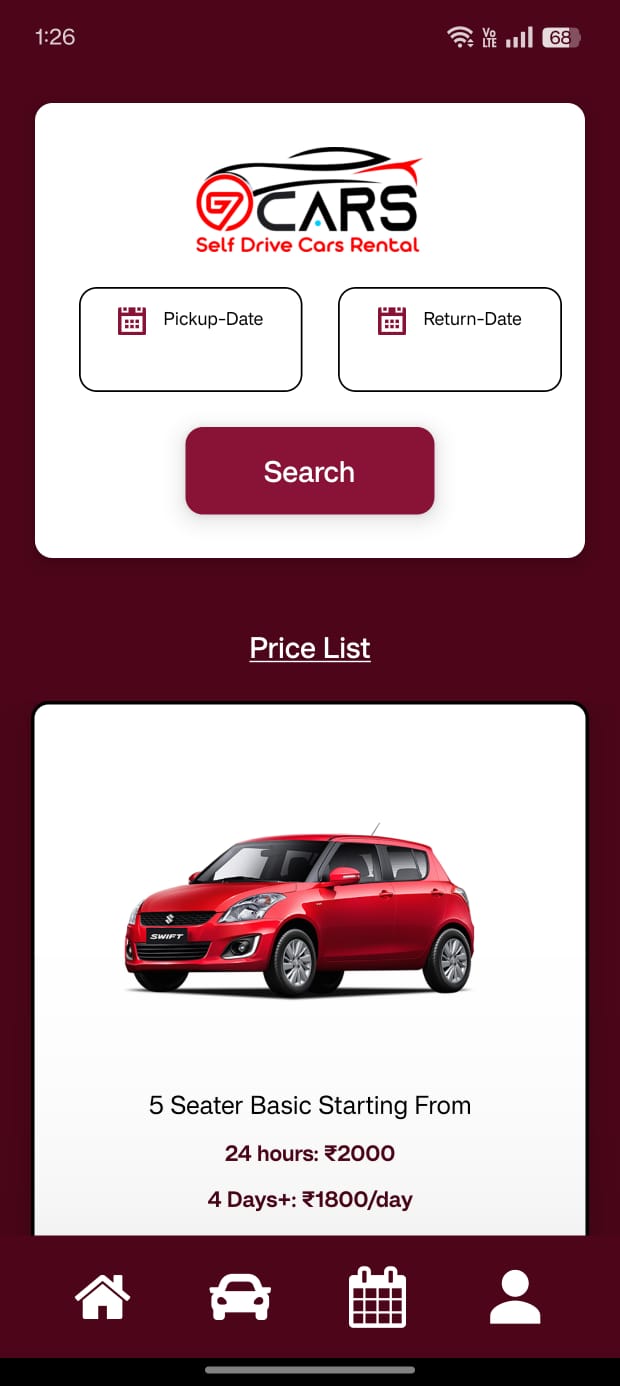Go to the Home tab
The image size is (620, 1386).
103,1297
